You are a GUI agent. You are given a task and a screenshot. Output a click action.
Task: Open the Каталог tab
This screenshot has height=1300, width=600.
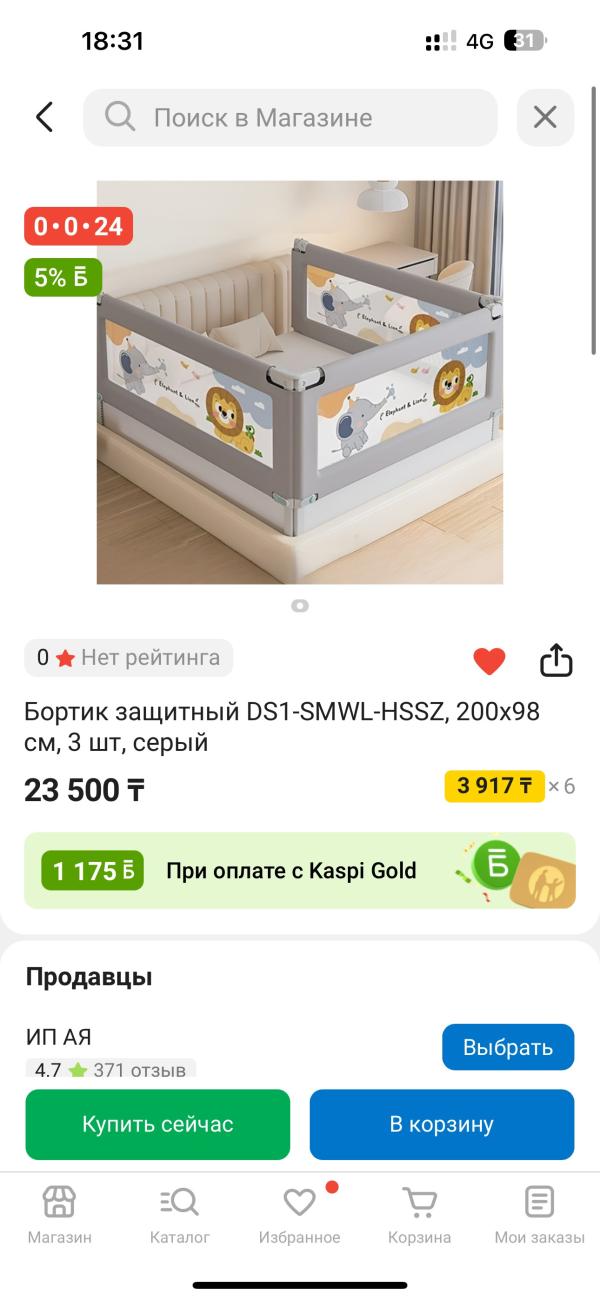pyautogui.click(x=180, y=1215)
